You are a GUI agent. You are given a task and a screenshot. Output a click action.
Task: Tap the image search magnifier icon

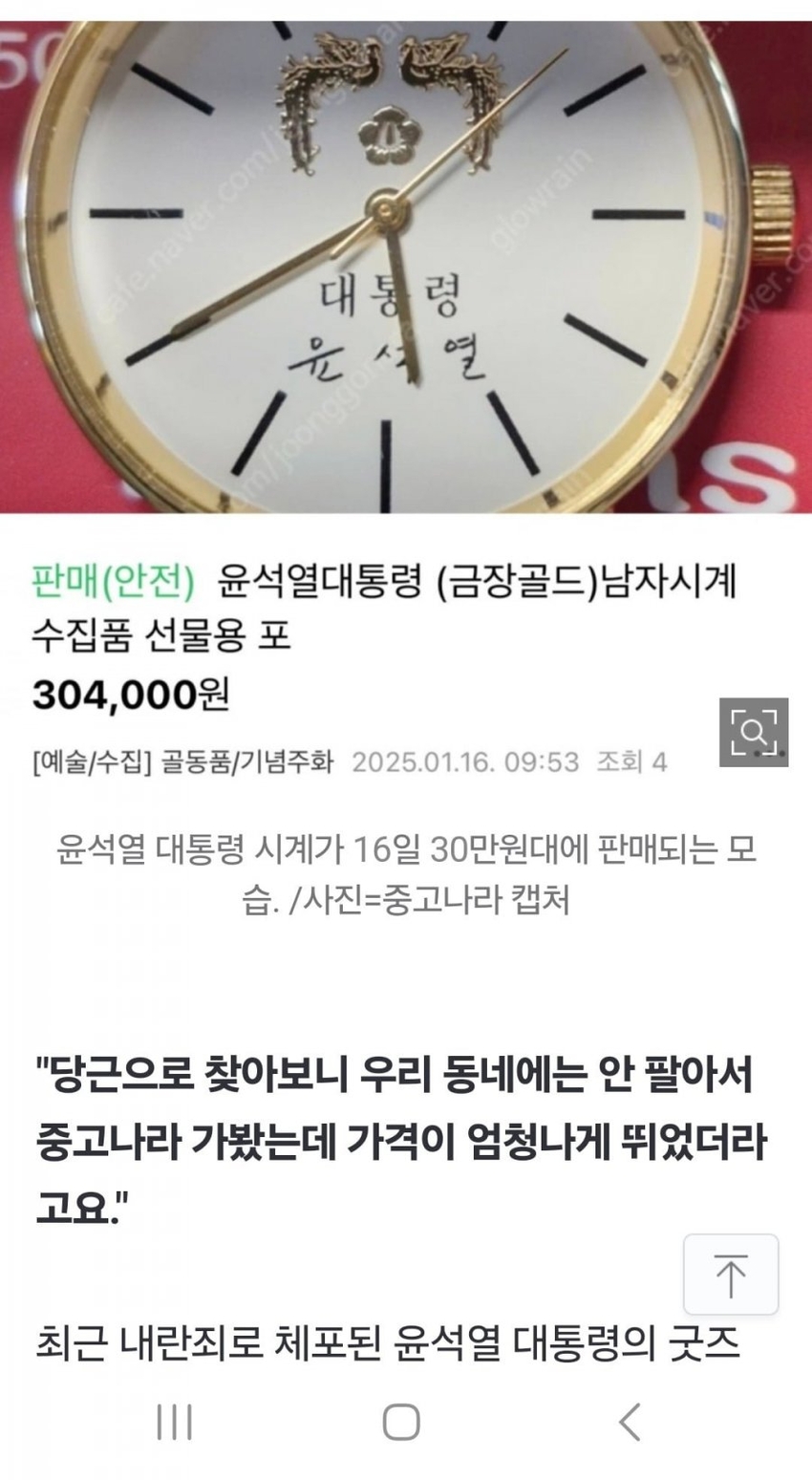click(x=753, y=732)
